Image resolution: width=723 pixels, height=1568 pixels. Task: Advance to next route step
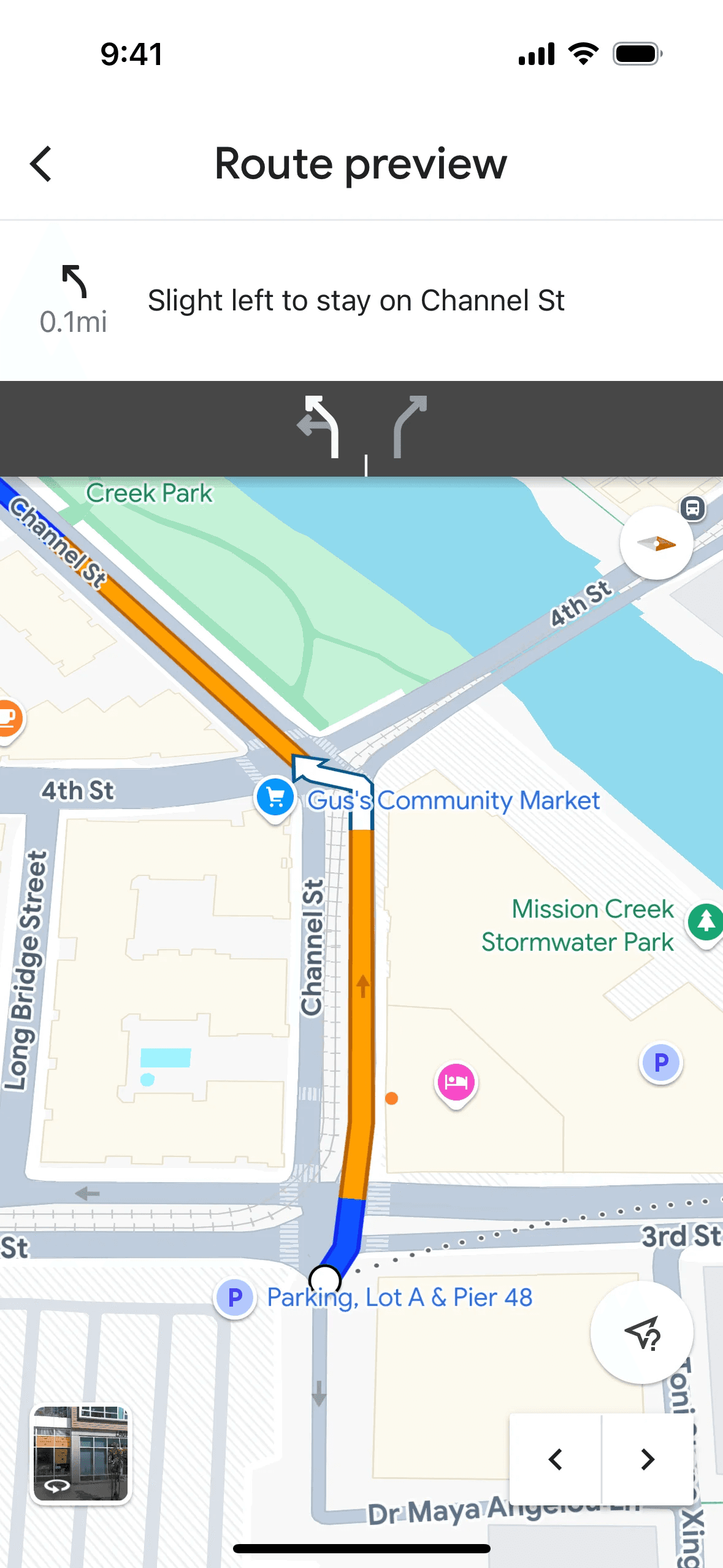(648, 1459)
